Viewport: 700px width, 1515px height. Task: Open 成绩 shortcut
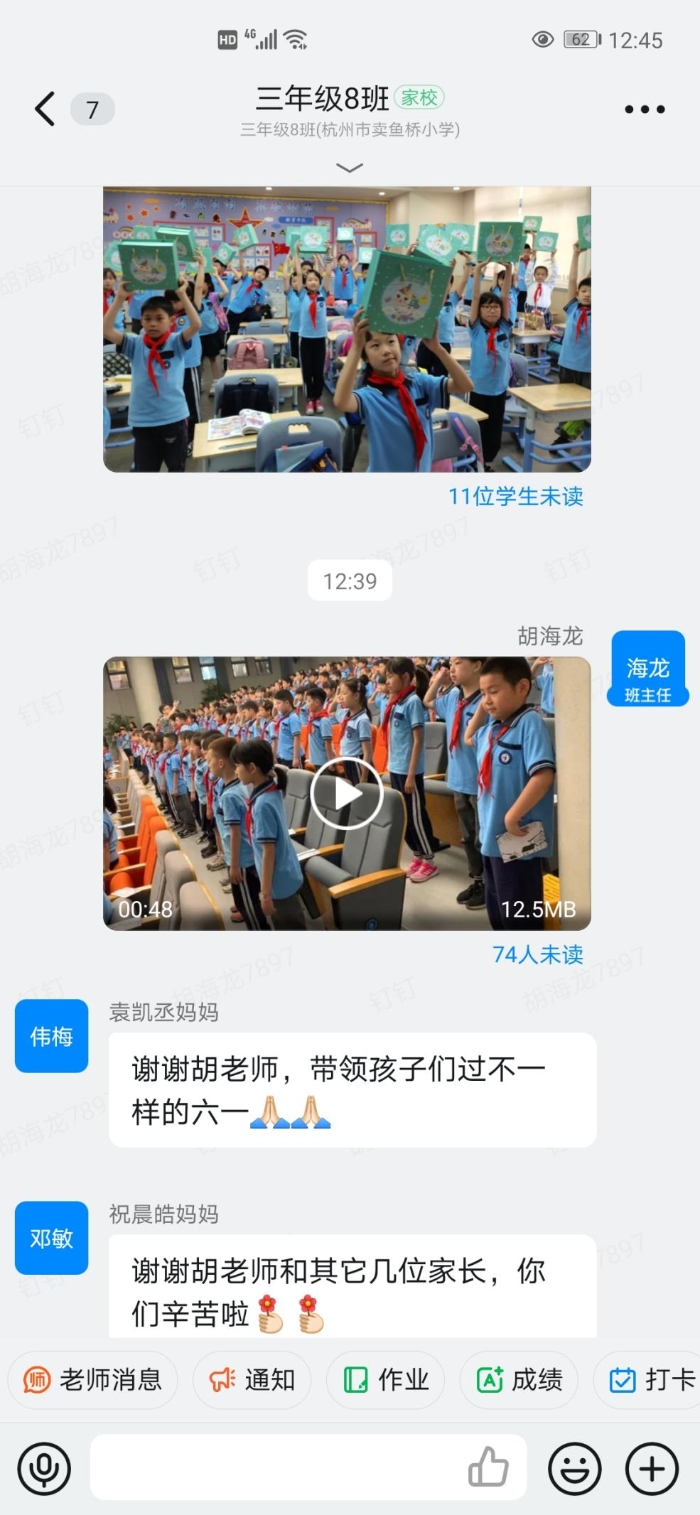coord(520,1380)
